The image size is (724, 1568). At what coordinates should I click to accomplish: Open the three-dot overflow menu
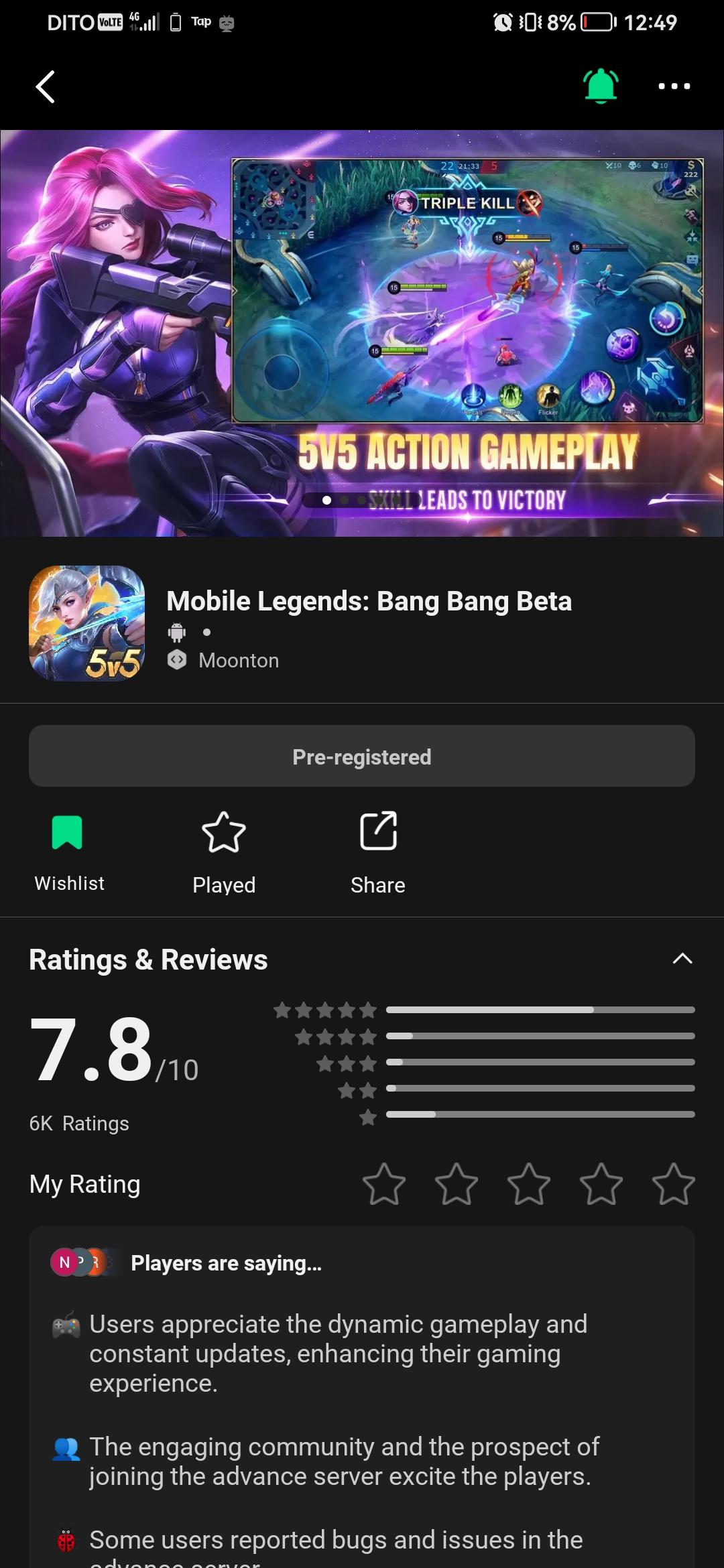674,86
